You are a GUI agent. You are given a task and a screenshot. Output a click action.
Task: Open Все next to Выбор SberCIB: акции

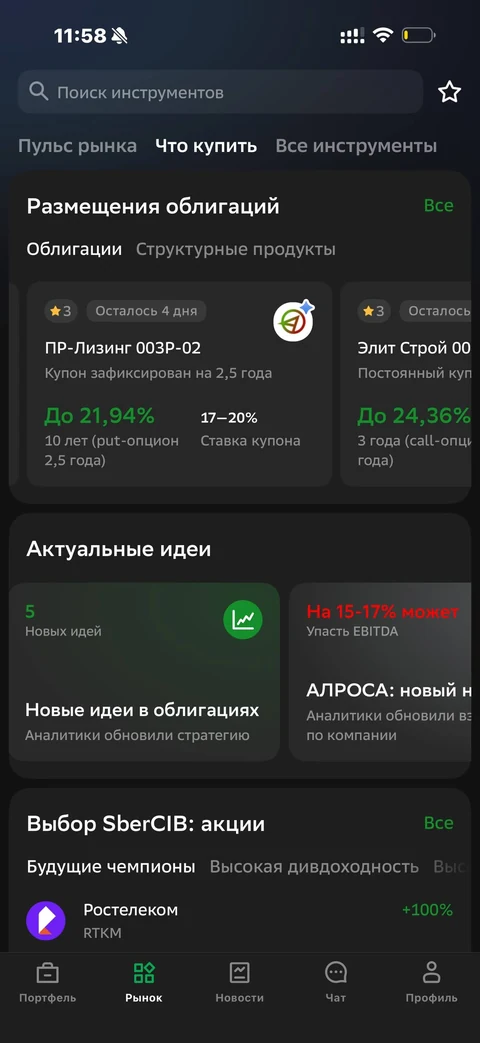[x=439, y=823]
